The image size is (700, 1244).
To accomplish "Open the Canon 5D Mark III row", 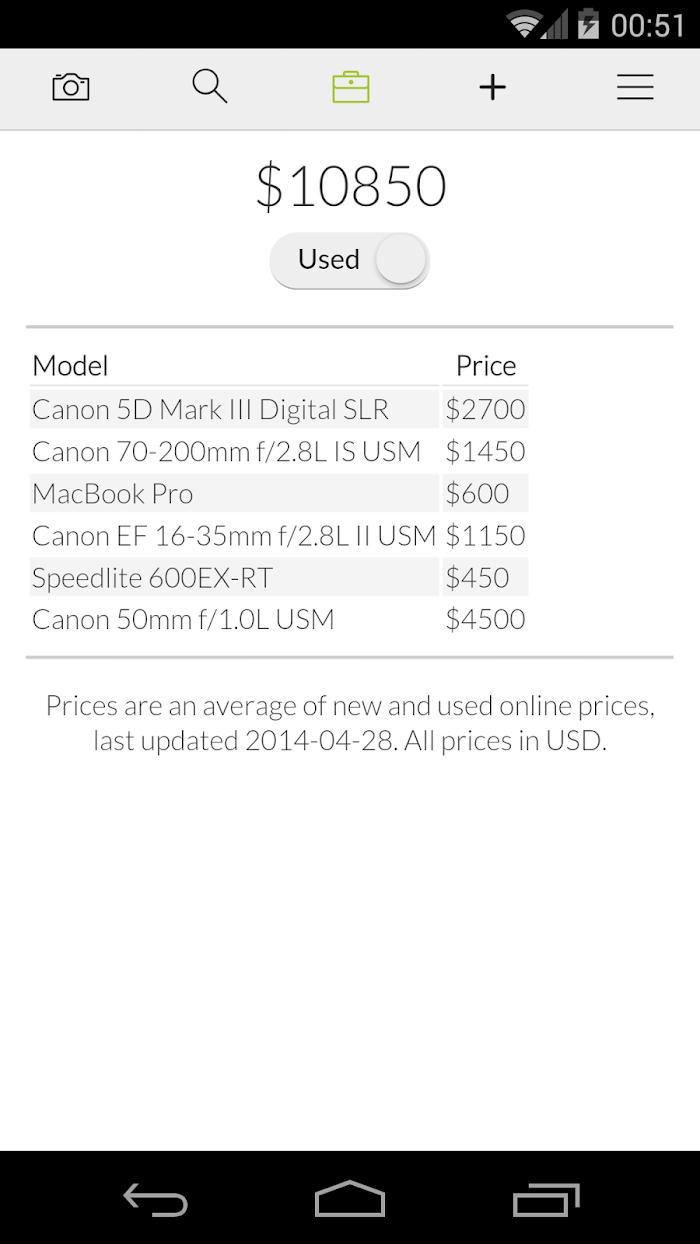I will tap(279, 409).
